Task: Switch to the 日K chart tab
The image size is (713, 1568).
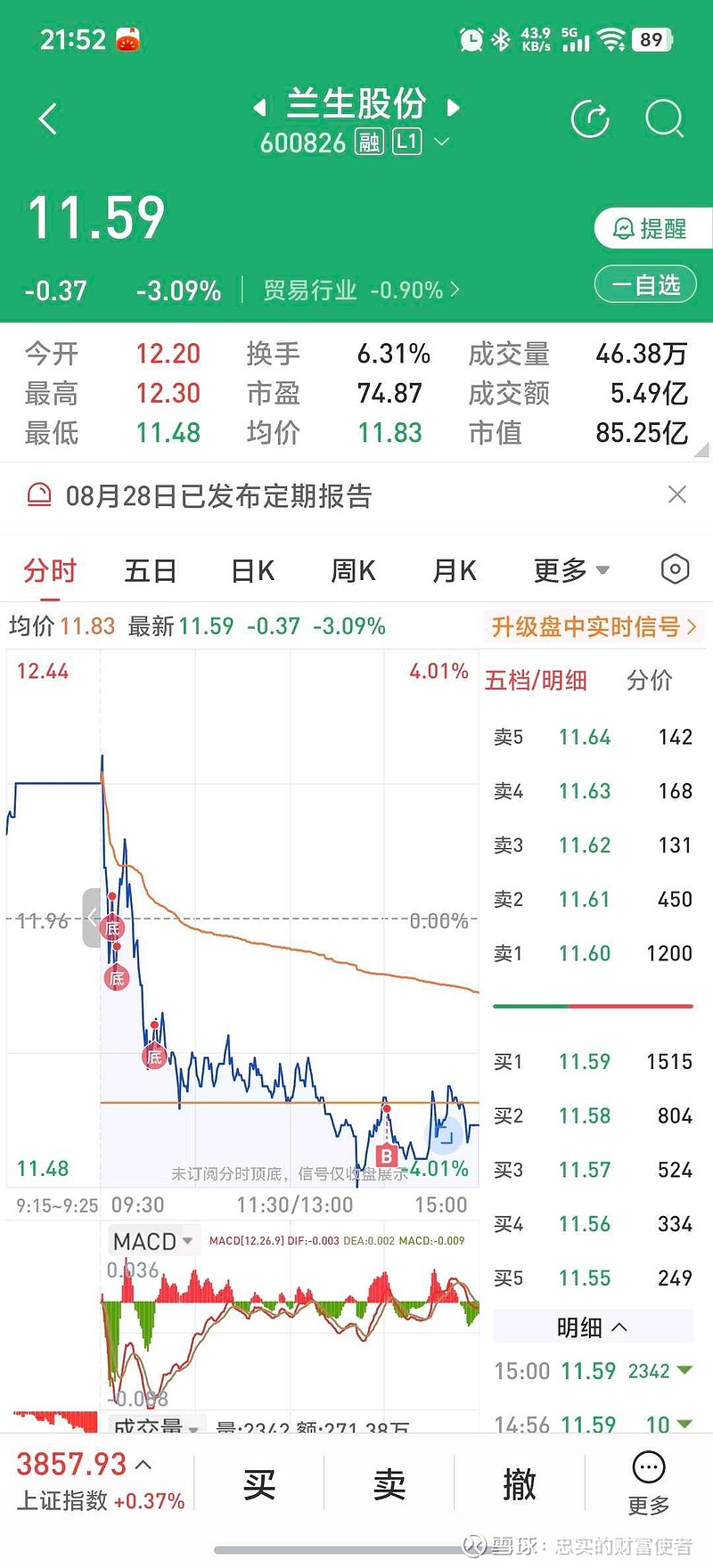Action: 252,570
